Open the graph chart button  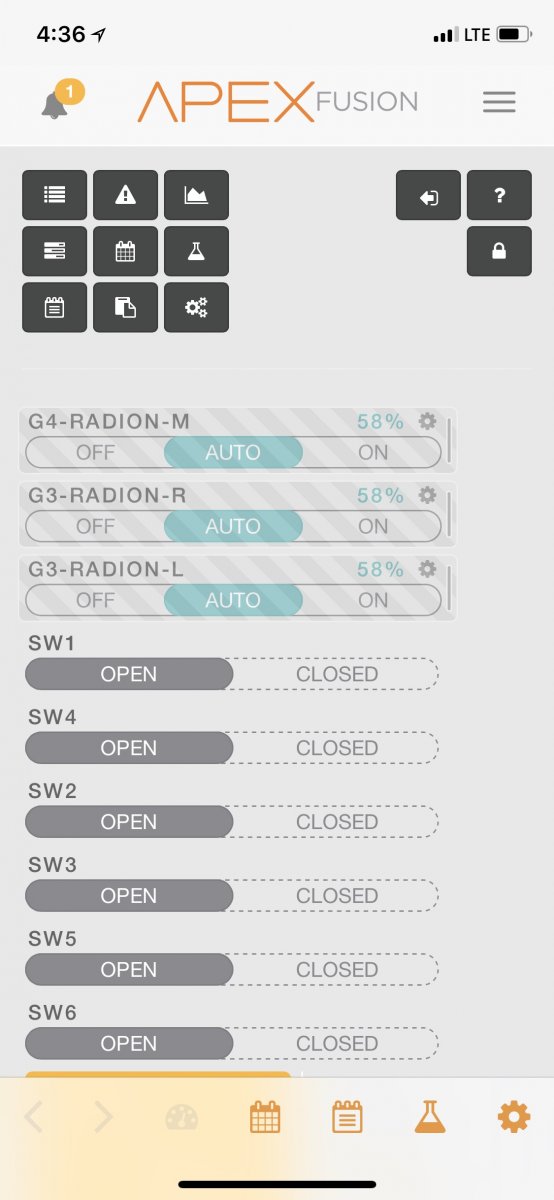(196, 195)
